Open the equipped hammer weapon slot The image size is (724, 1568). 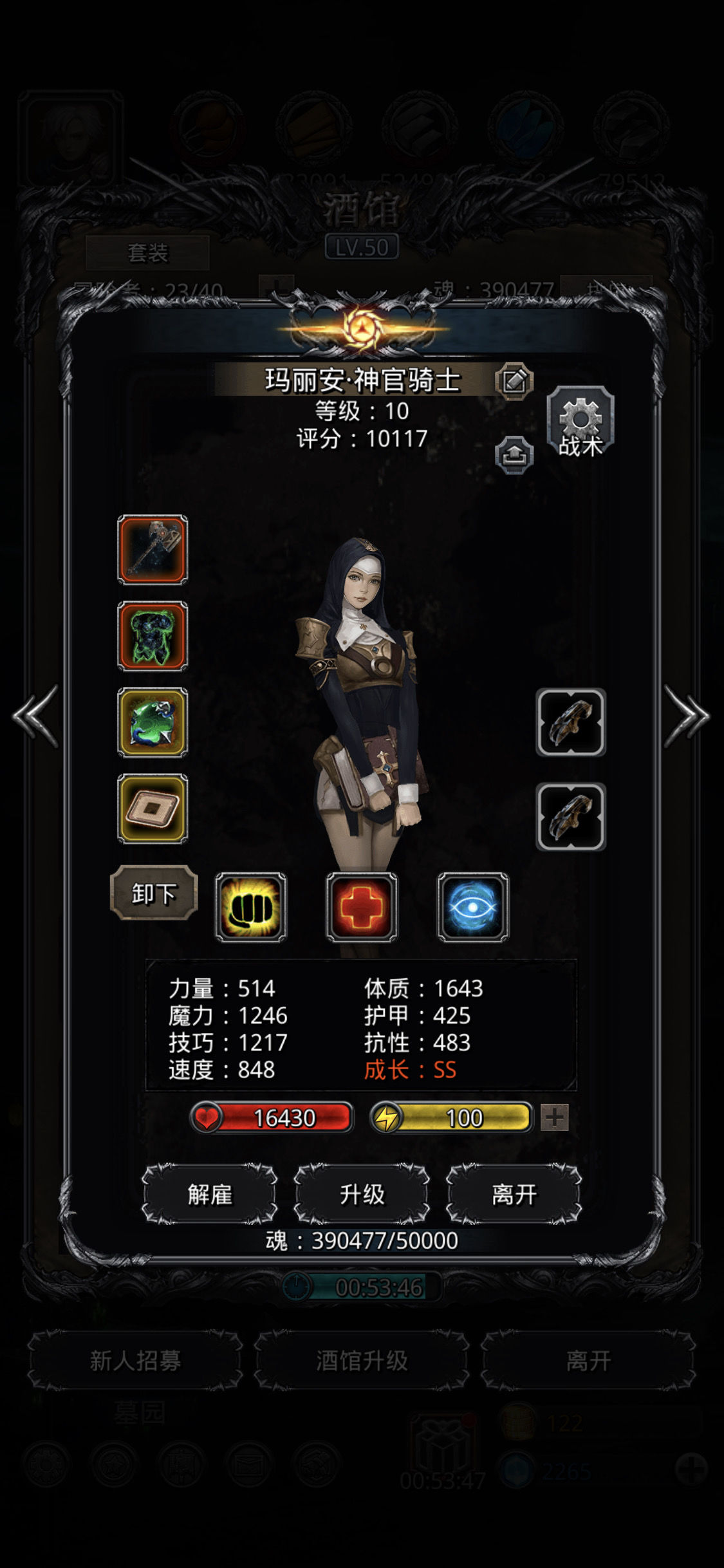153,549
